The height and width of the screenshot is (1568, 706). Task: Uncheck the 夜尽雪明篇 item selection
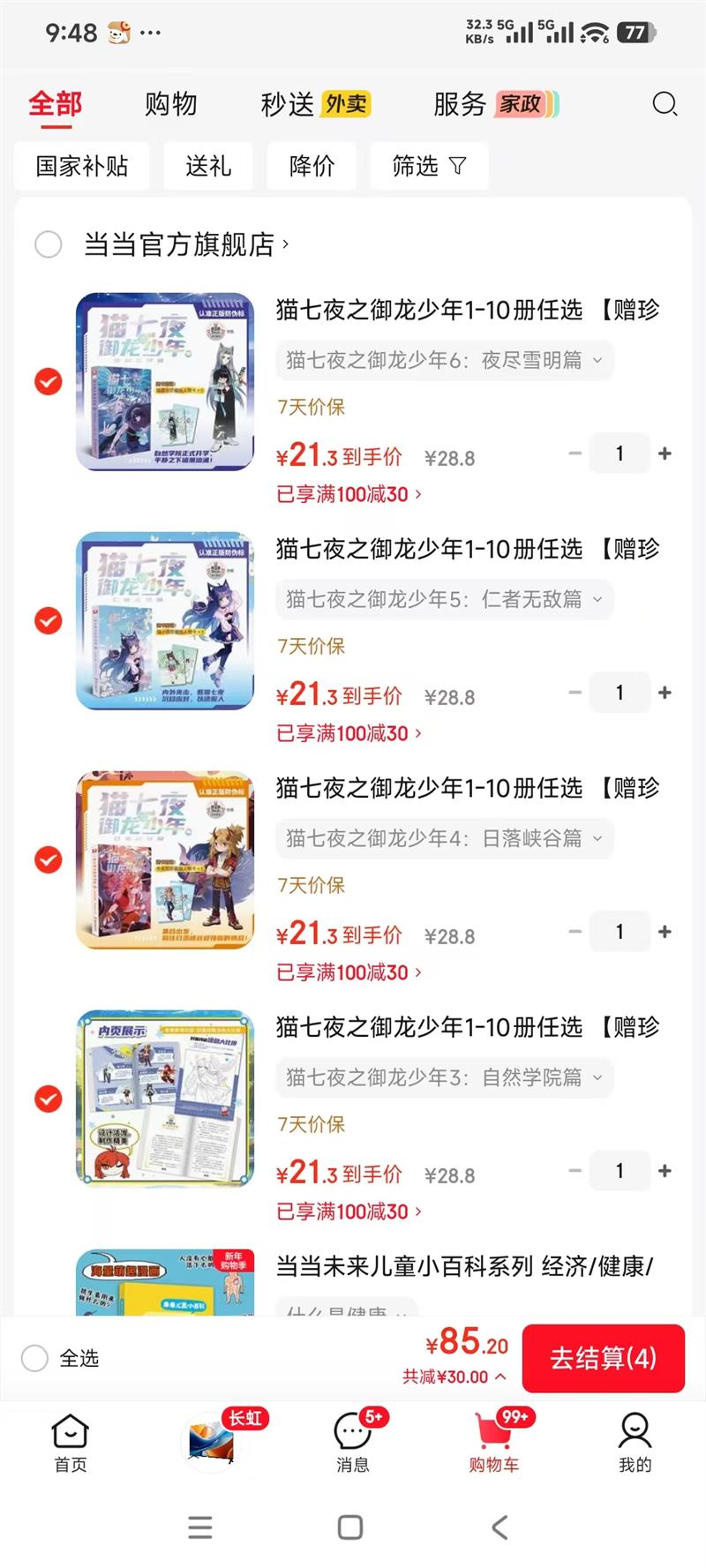(49, 382)
